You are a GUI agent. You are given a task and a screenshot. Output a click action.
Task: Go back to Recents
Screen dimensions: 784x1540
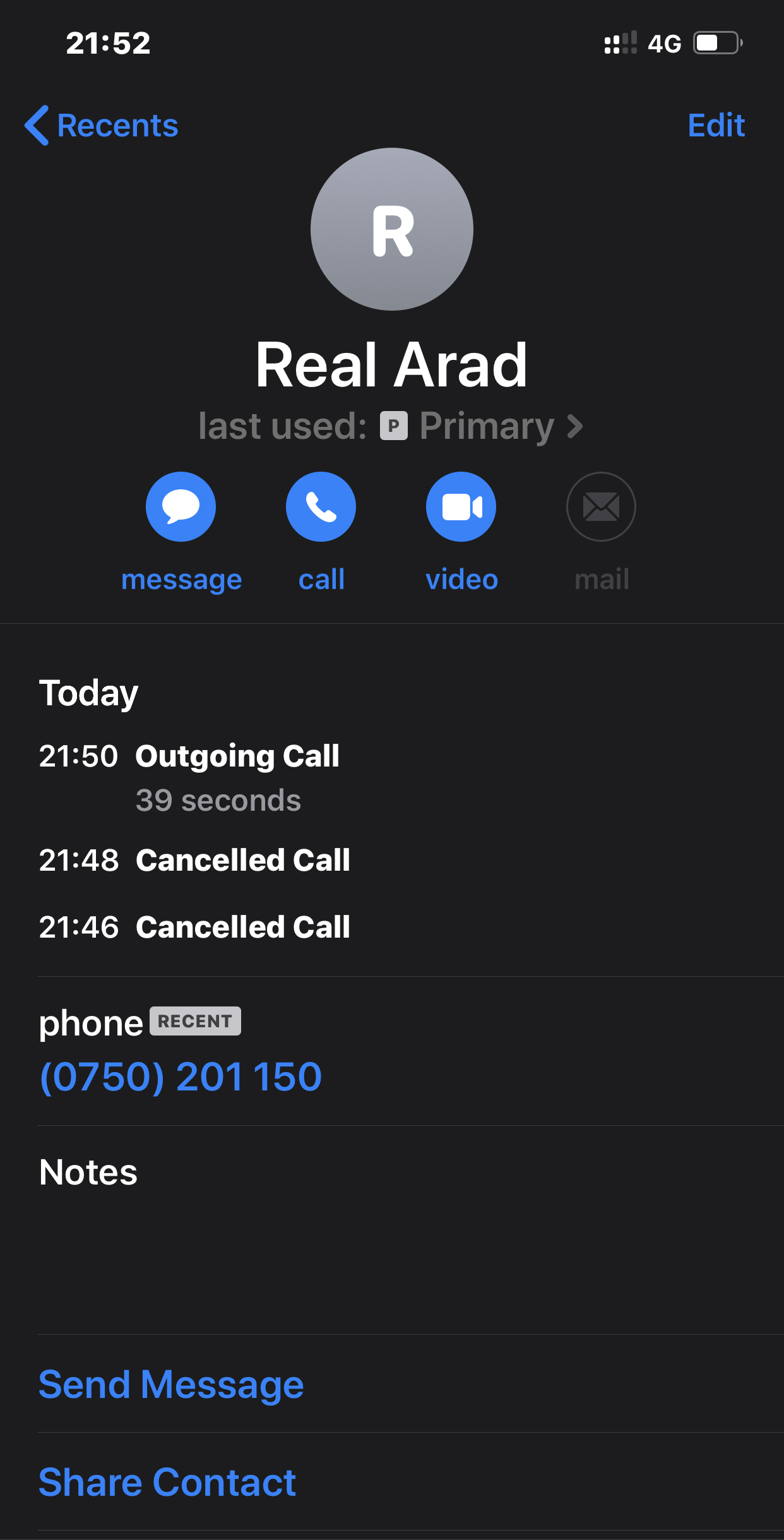click(x=102, y=126)
